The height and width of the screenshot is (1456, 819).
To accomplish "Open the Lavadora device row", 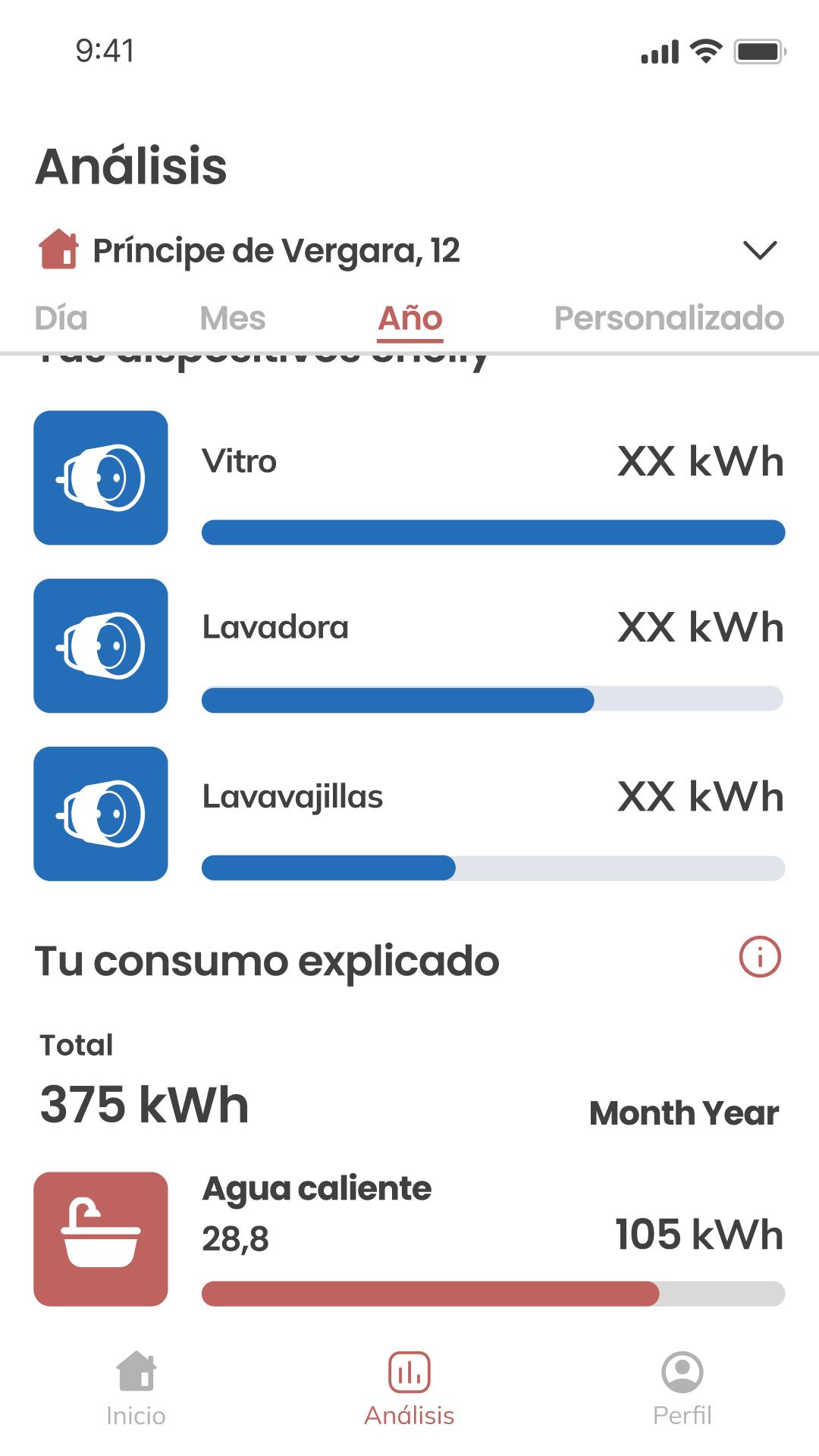I will coord(409,645).
